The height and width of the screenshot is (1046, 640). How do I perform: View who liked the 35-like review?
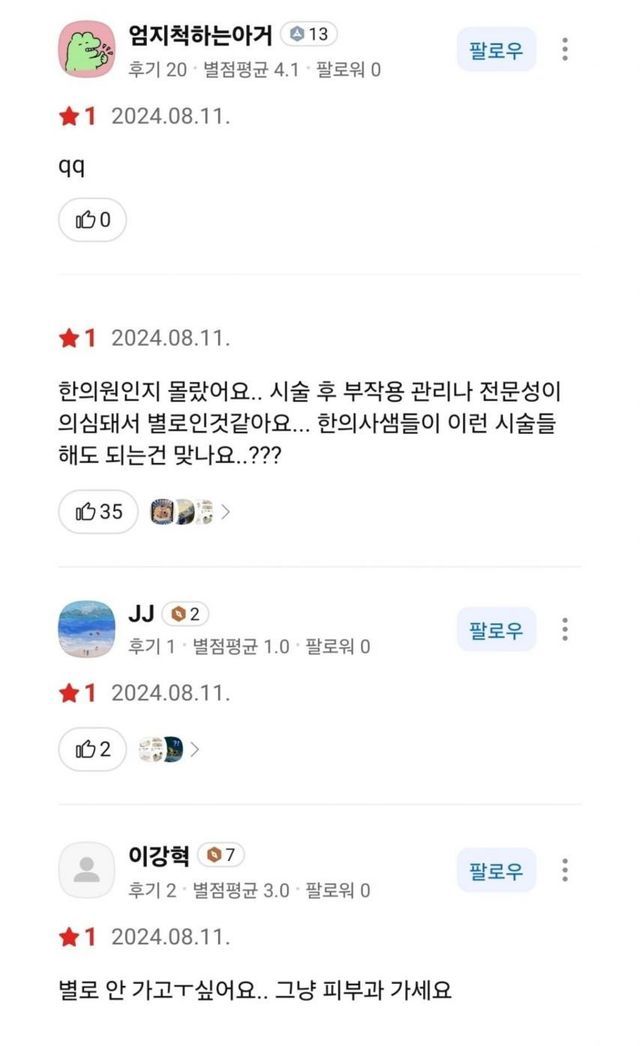[190, 511]
